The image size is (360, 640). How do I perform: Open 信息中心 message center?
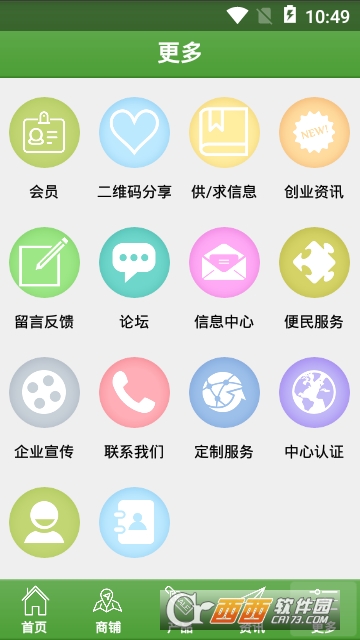click(224, 262)
